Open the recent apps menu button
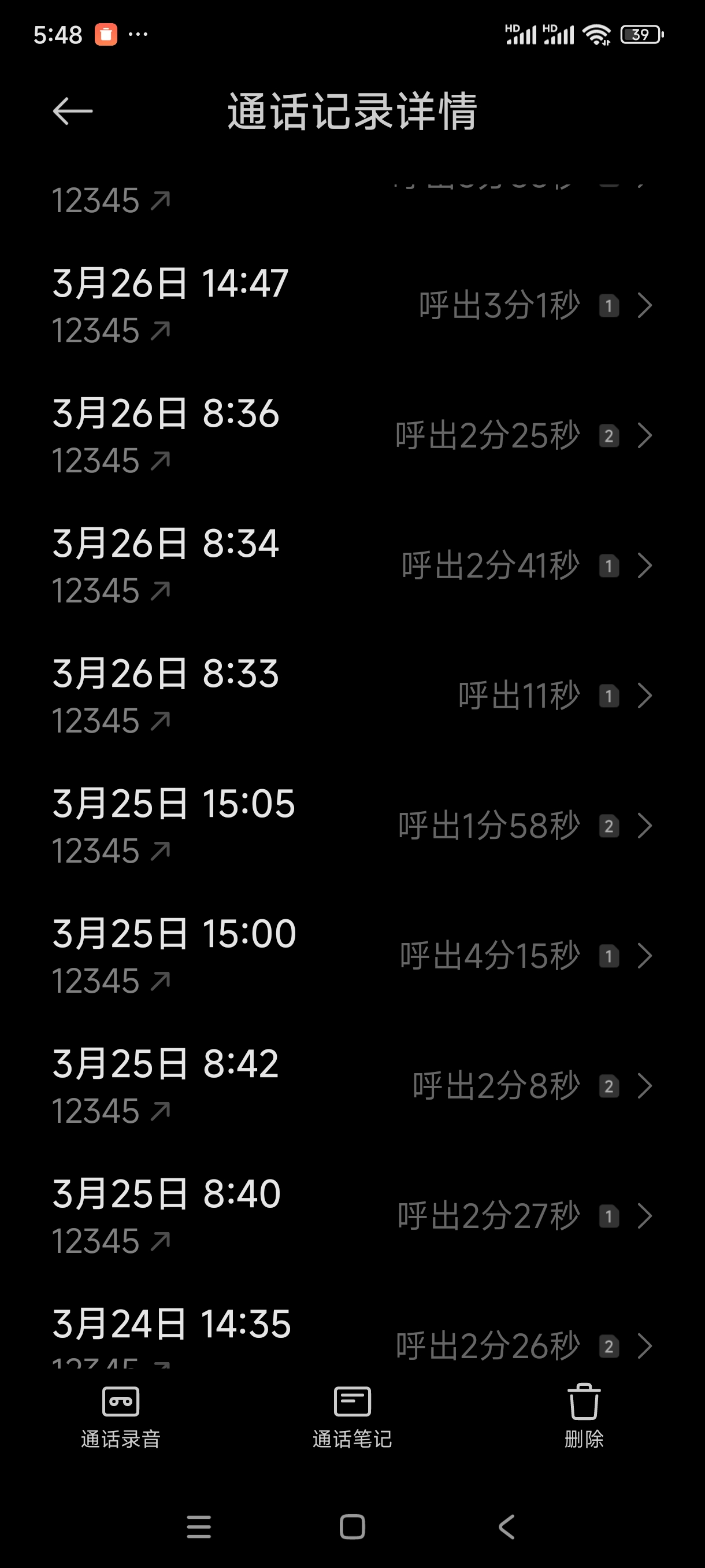Screen dimensions: 705x1568 pyautogui.click(x=199, y=1526)
